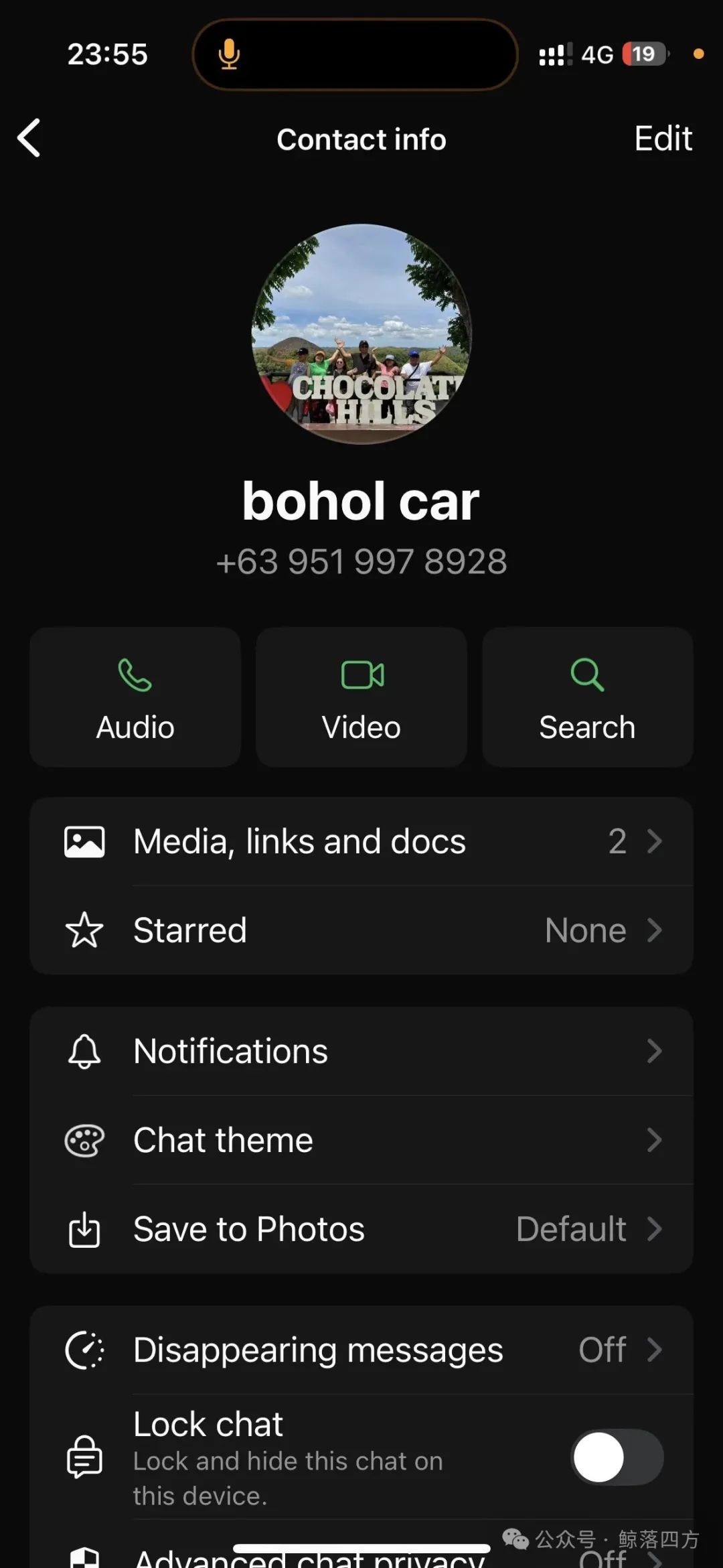Image resolution: width=723 pixels, height=1568 pixels.
Task: Open Media, links and docs
Action: point(361,841)
